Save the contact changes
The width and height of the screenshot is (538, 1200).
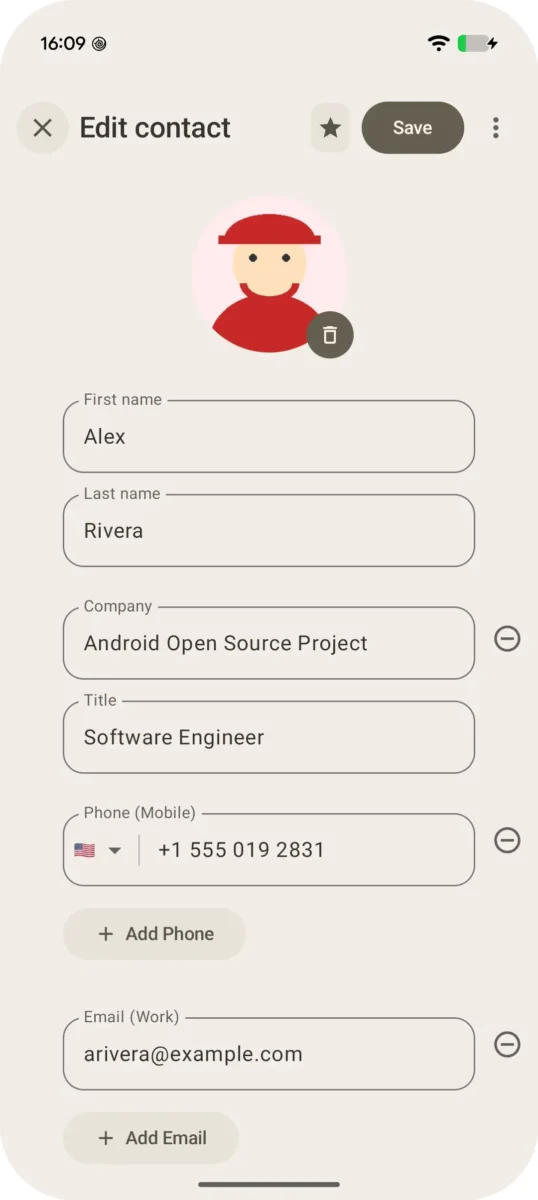point(412,128)
